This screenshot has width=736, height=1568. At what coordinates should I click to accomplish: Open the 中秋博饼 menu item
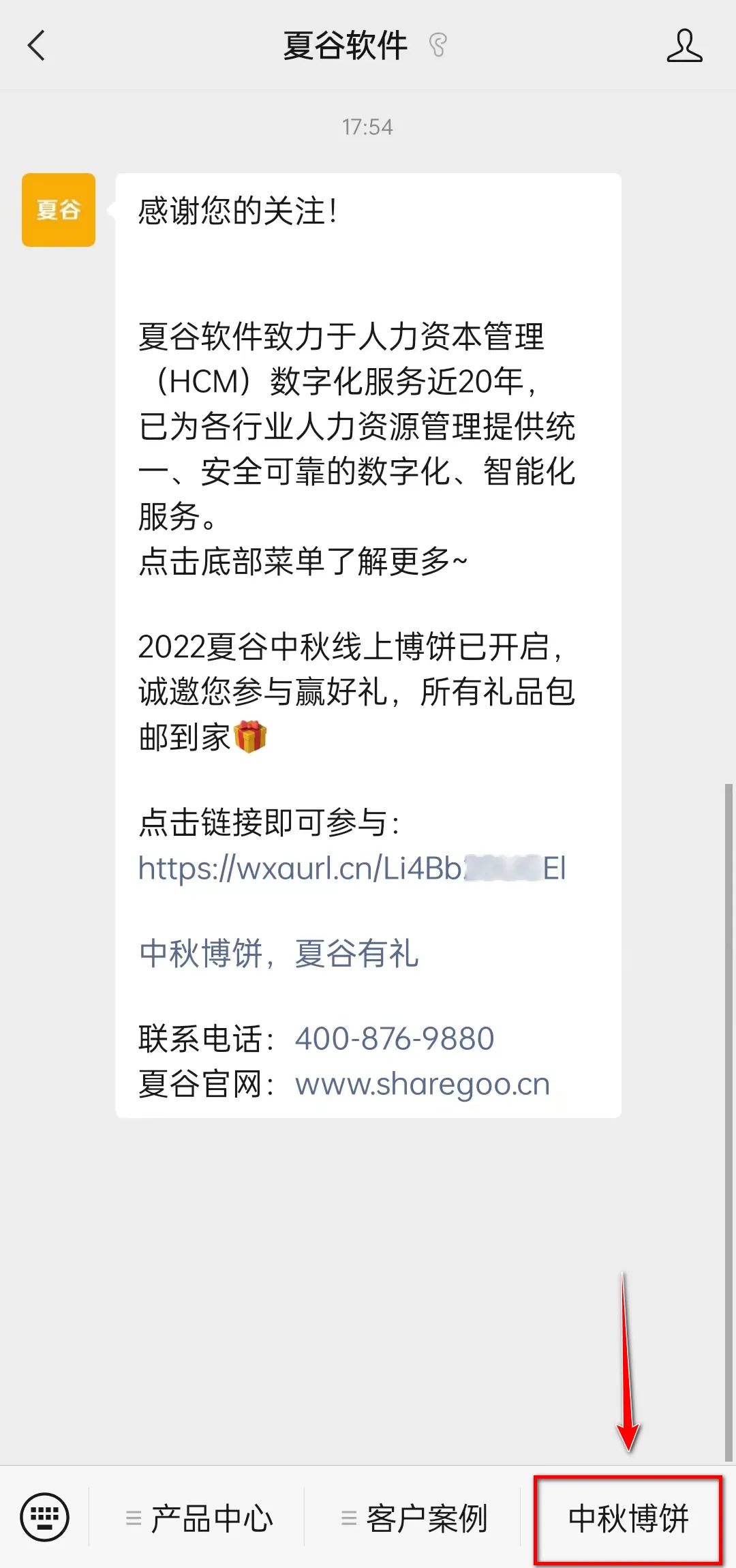pyautogui.click(x=628, y=1519)
